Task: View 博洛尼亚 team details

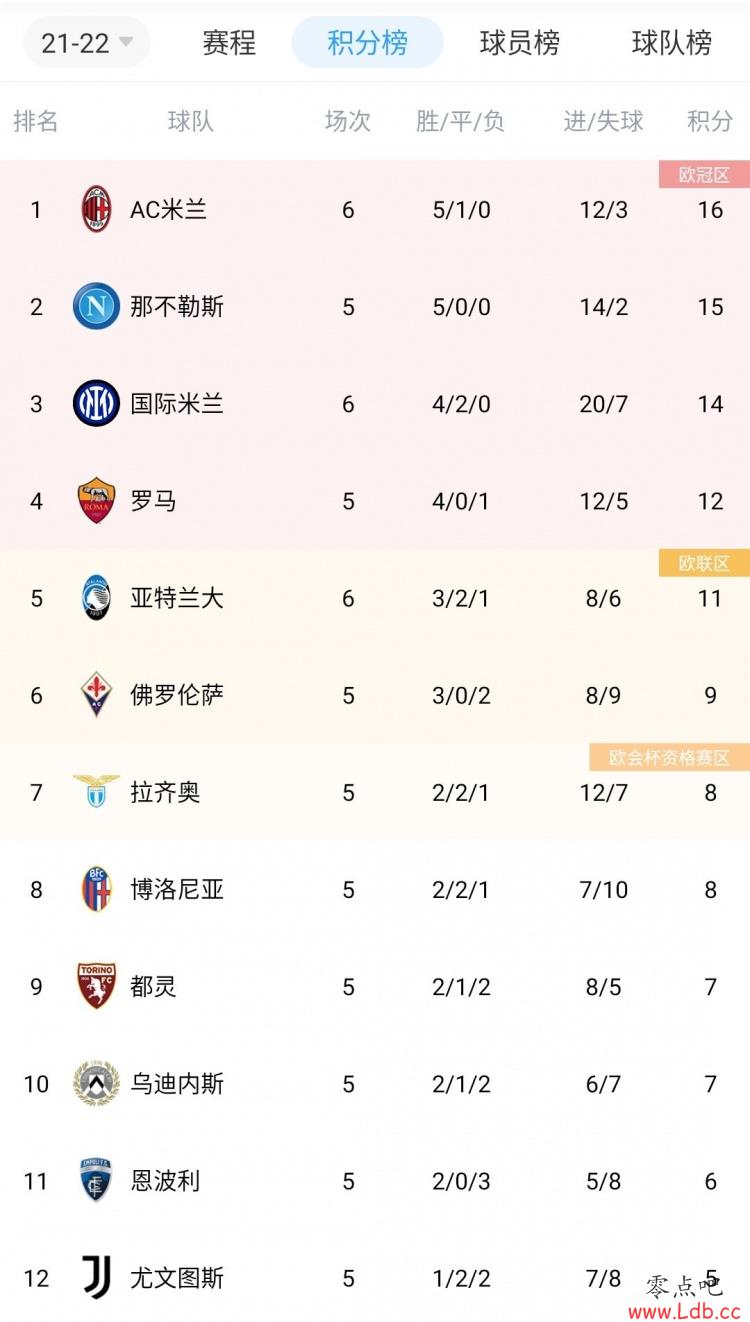Action: pyautogui.click(x=375, y=889)
